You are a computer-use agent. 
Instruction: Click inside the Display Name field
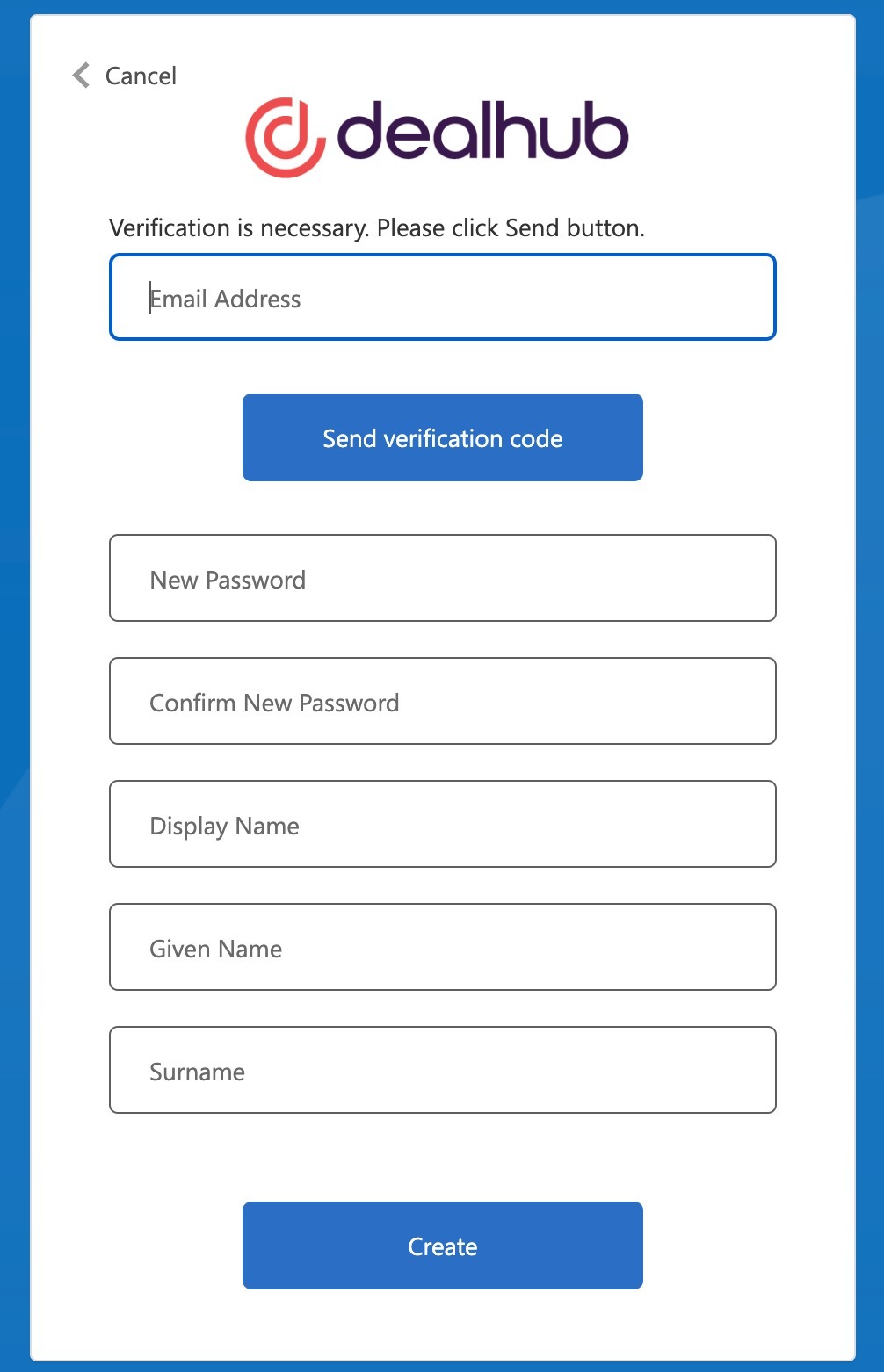442,824
